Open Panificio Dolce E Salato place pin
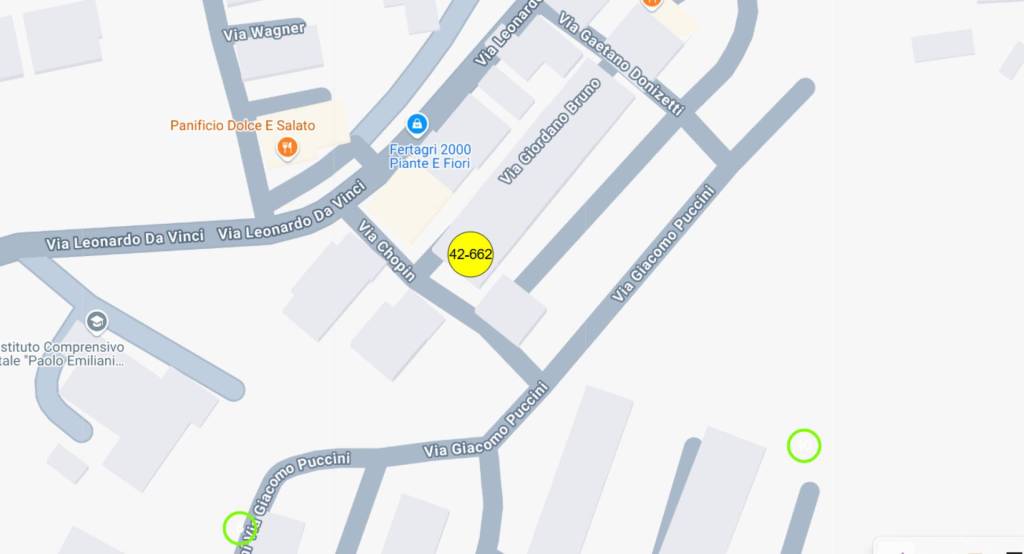The width and height of the screenshot is (1024, 554). tap(287, 149)
